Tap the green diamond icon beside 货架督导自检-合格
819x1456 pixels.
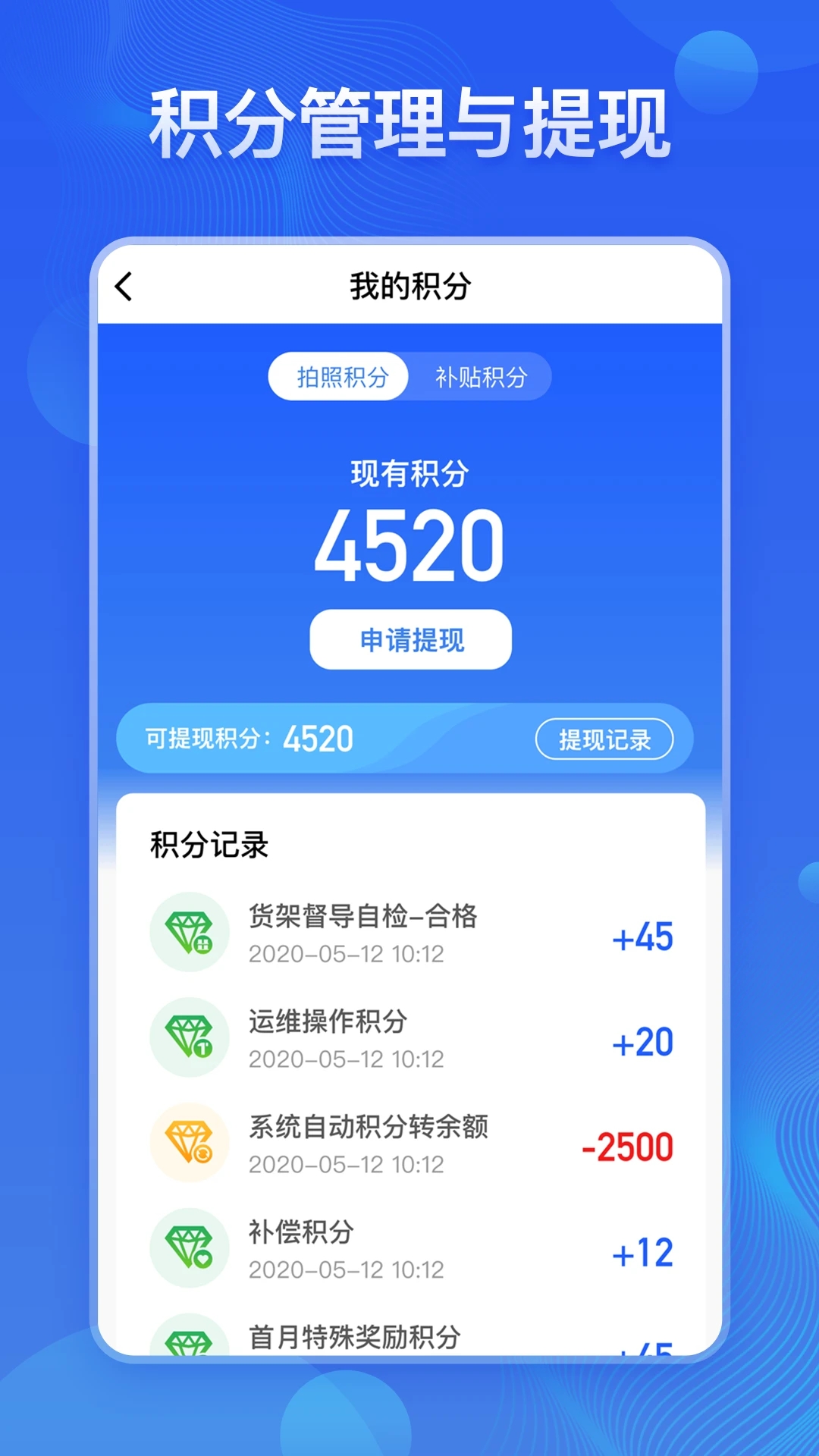click(x=190, y=934)
